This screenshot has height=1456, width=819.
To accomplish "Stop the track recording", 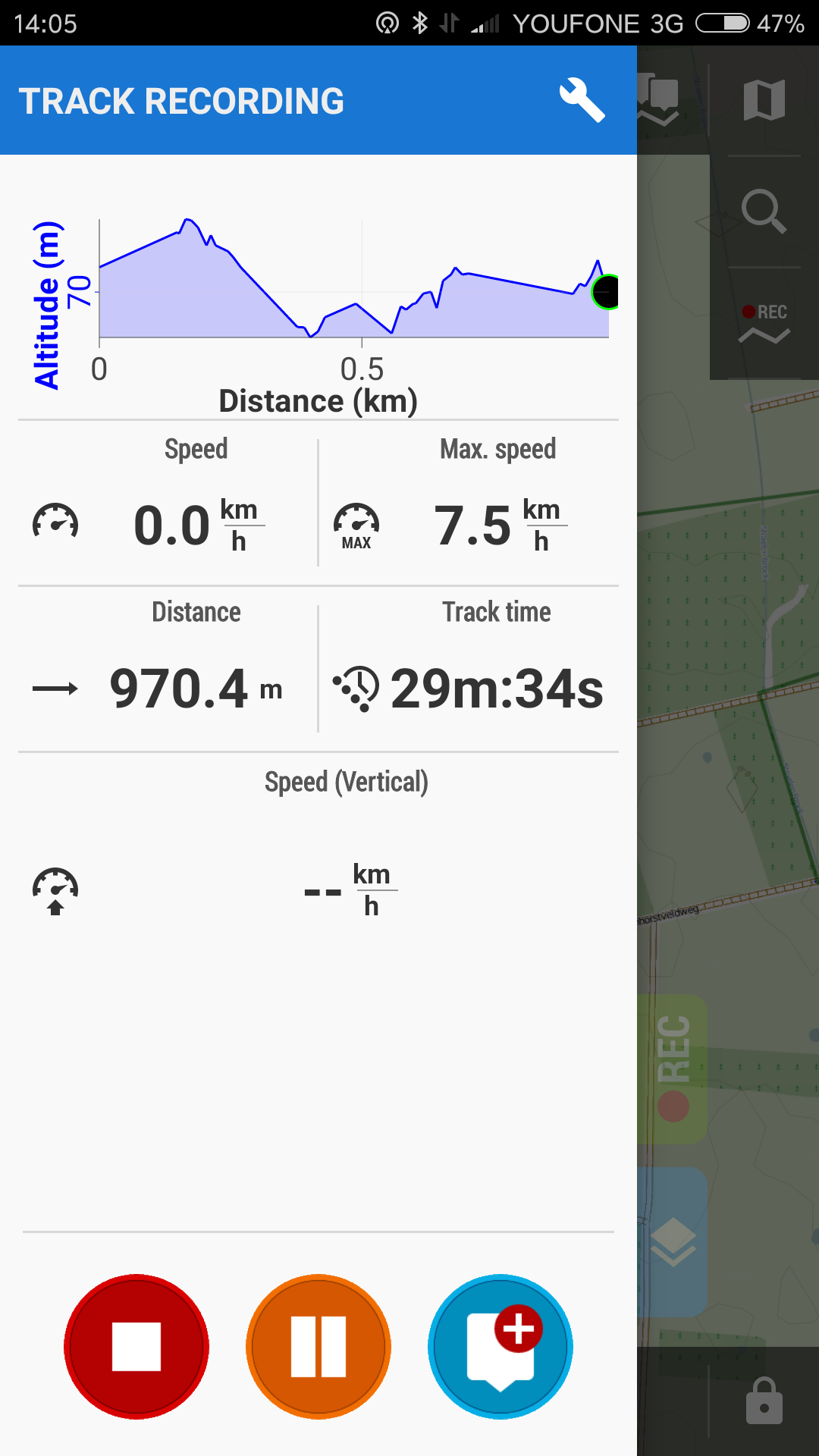I will (136, 1346).
